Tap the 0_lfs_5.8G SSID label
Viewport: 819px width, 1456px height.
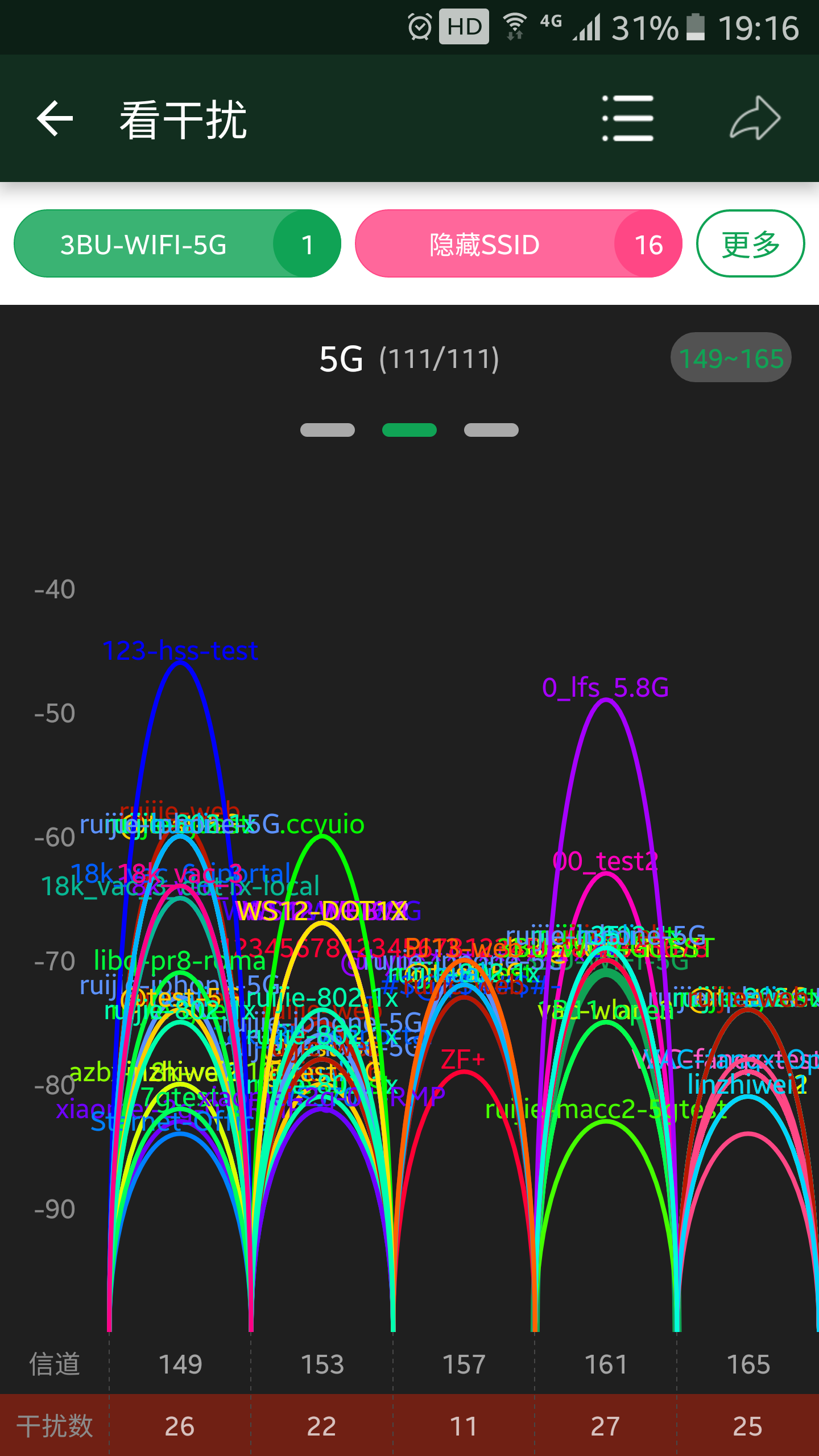click(x=605, y=687)
